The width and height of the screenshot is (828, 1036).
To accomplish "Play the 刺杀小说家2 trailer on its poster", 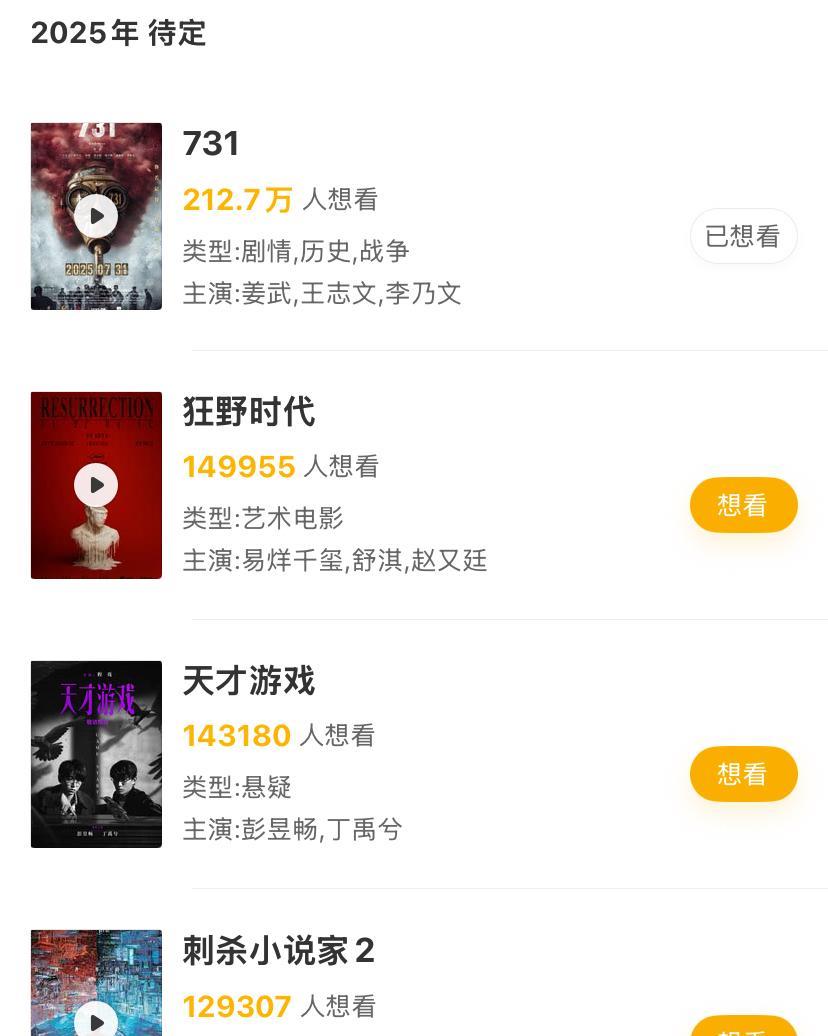I will 96,1020.
